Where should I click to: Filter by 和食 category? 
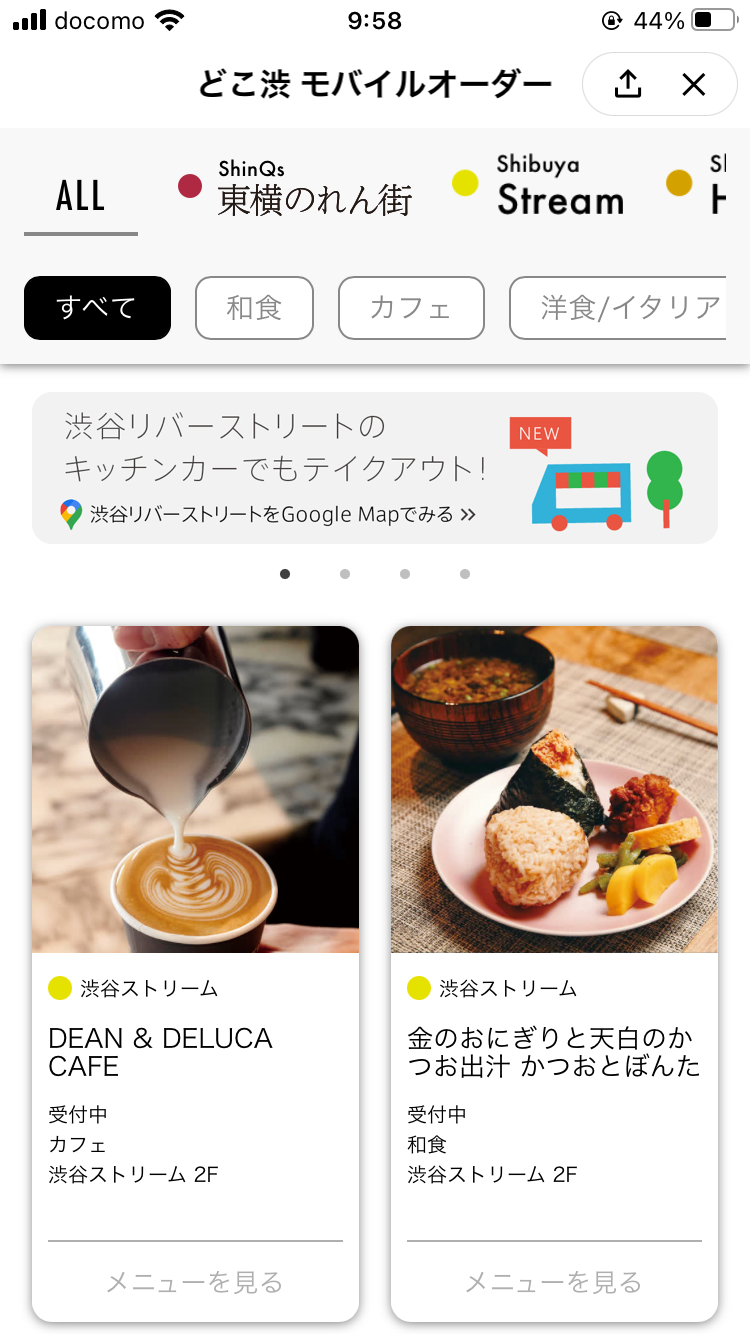(254, 308)
